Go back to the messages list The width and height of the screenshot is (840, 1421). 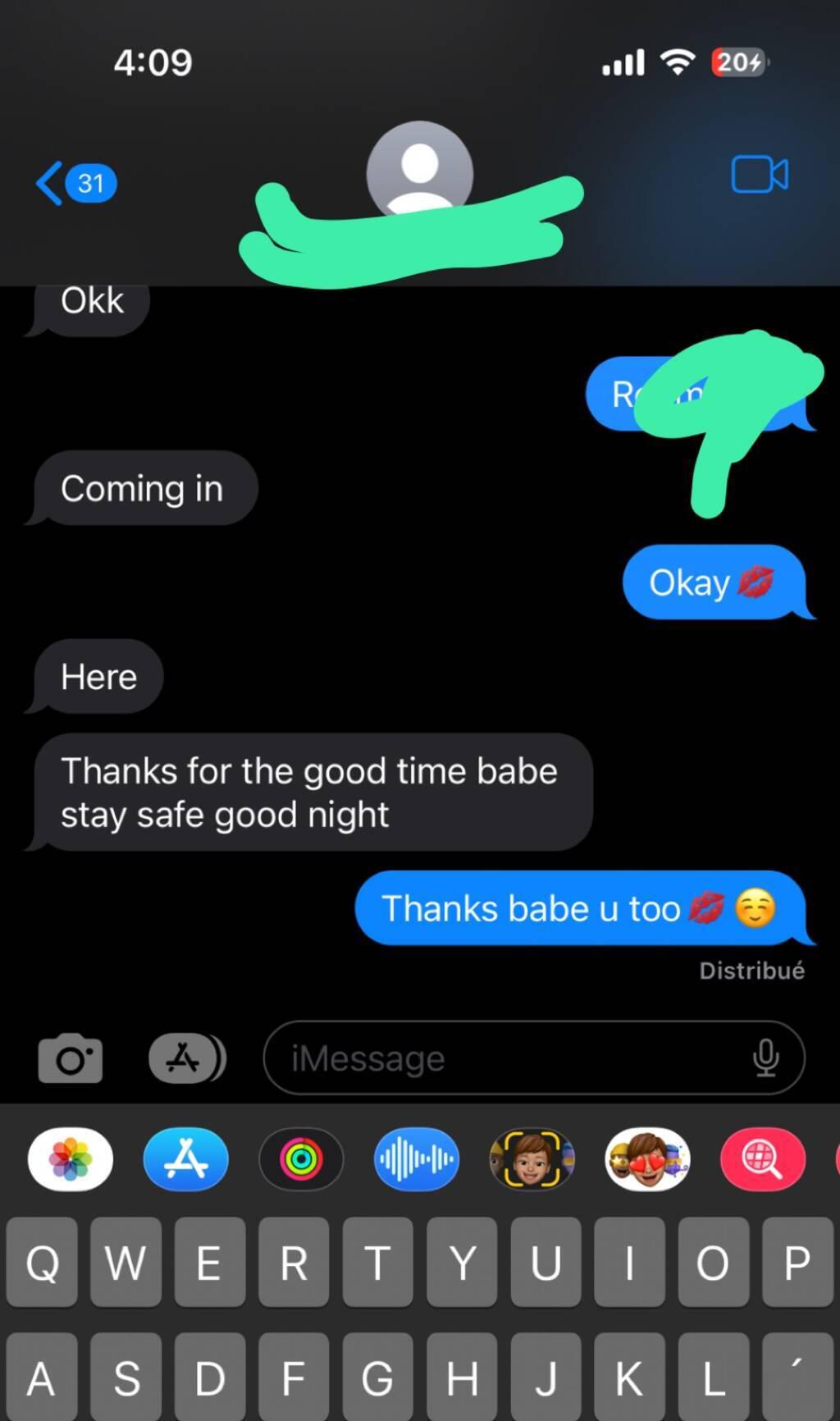tap(74, 182)
